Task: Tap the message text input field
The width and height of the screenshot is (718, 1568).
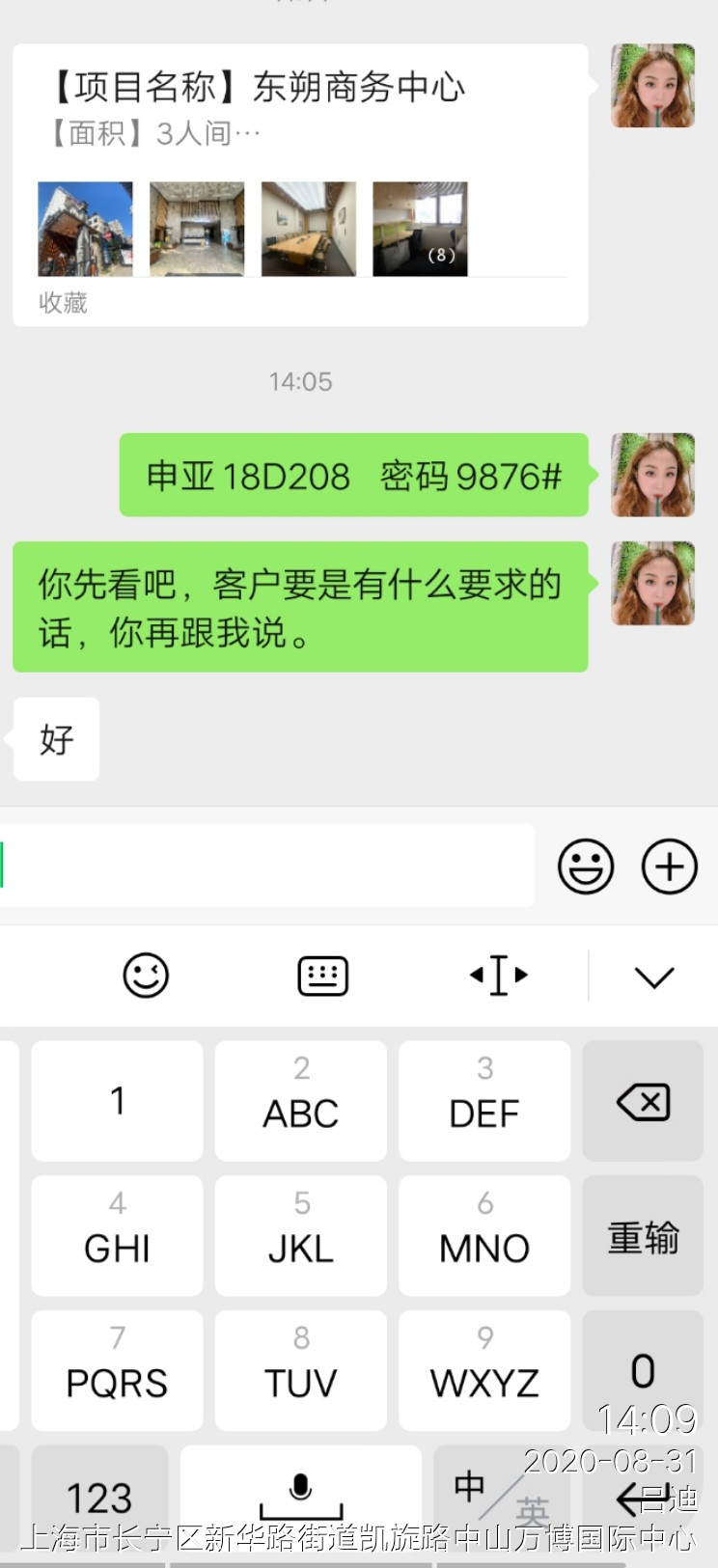Action: pos(267,866)
